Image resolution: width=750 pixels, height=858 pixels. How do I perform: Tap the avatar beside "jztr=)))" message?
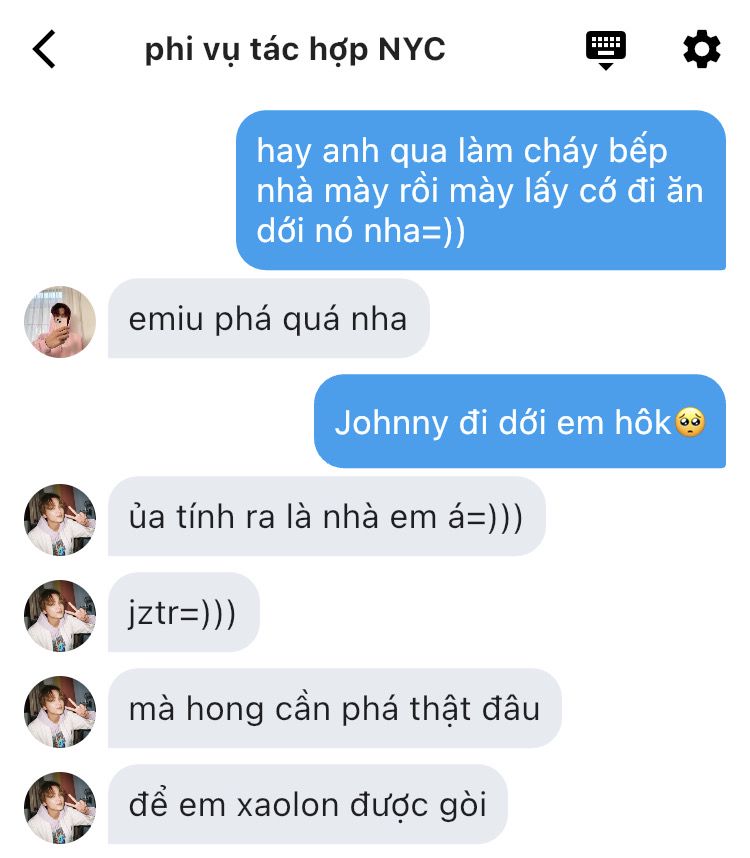coord(60,615)
